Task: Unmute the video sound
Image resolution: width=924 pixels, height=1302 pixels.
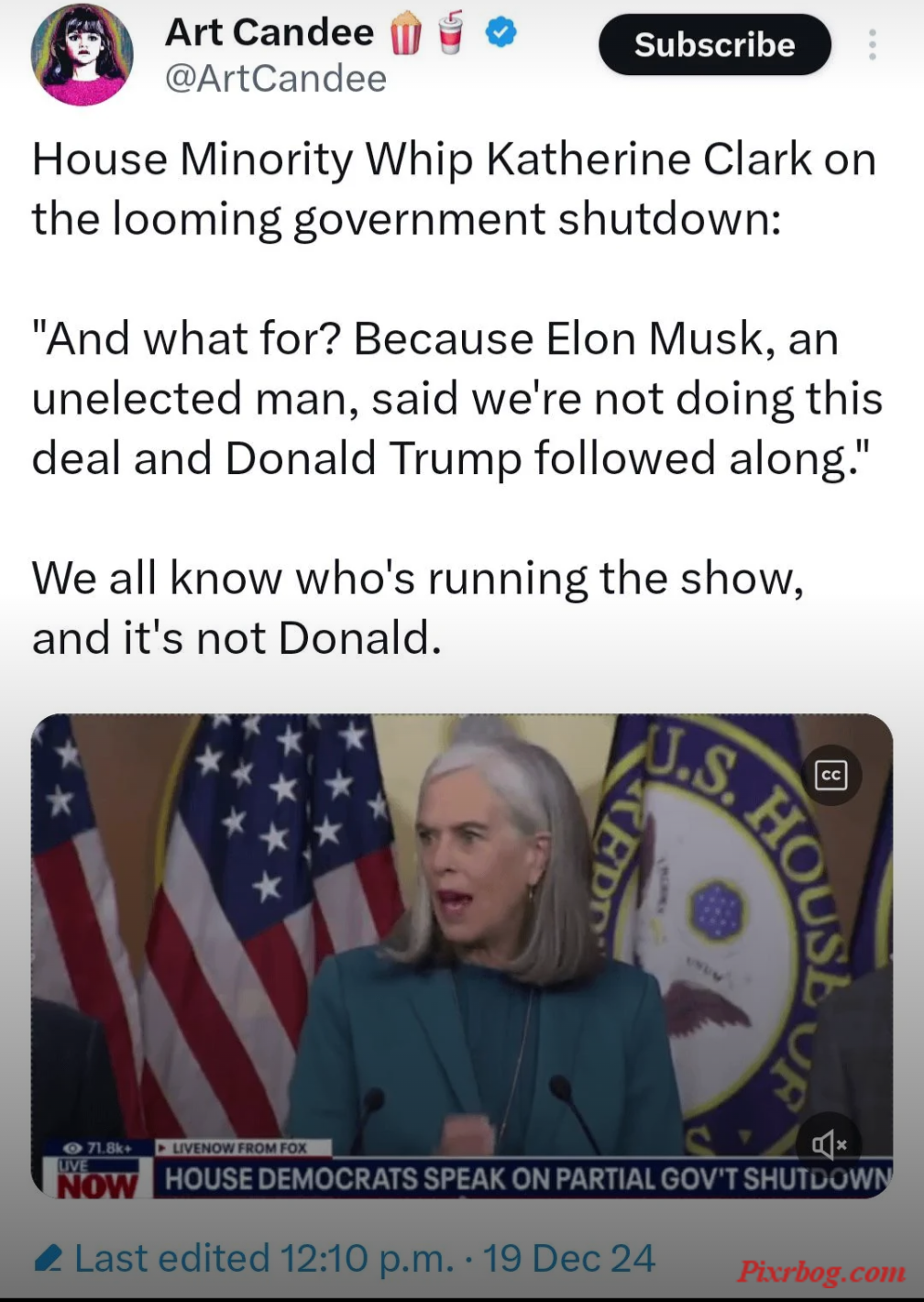Action: click(829, 1143)
